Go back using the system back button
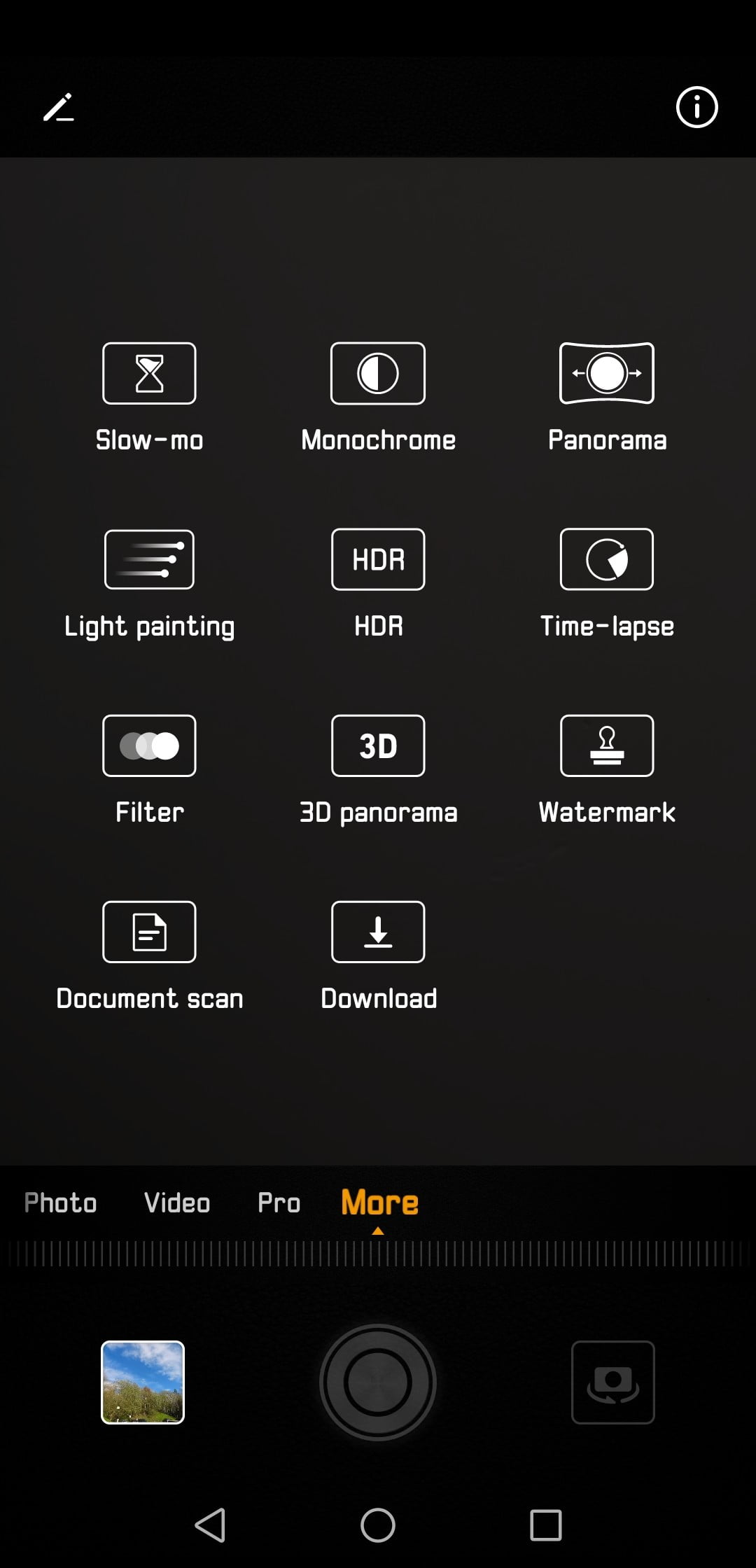 click(x=210, y=1525)
